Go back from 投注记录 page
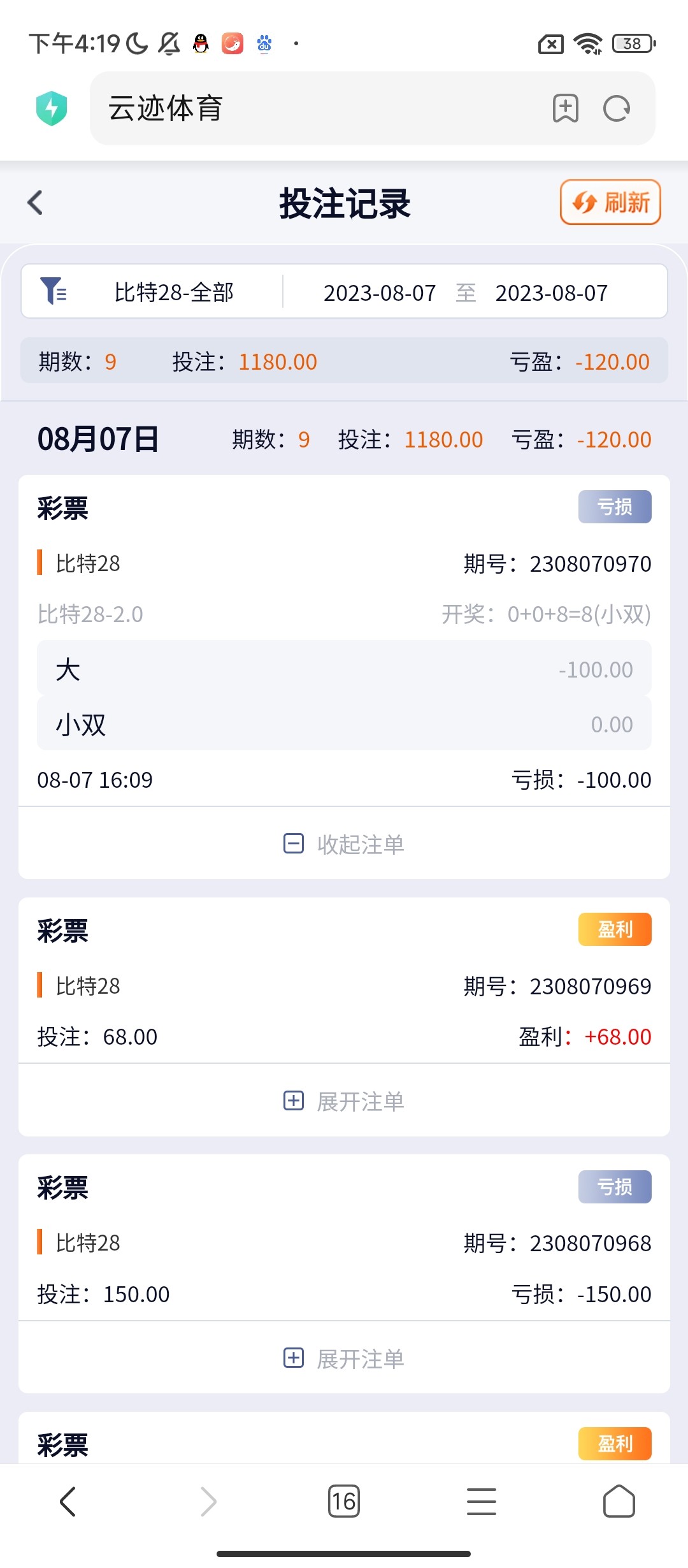The image size is (688, 1568). (x=36, y=203)
